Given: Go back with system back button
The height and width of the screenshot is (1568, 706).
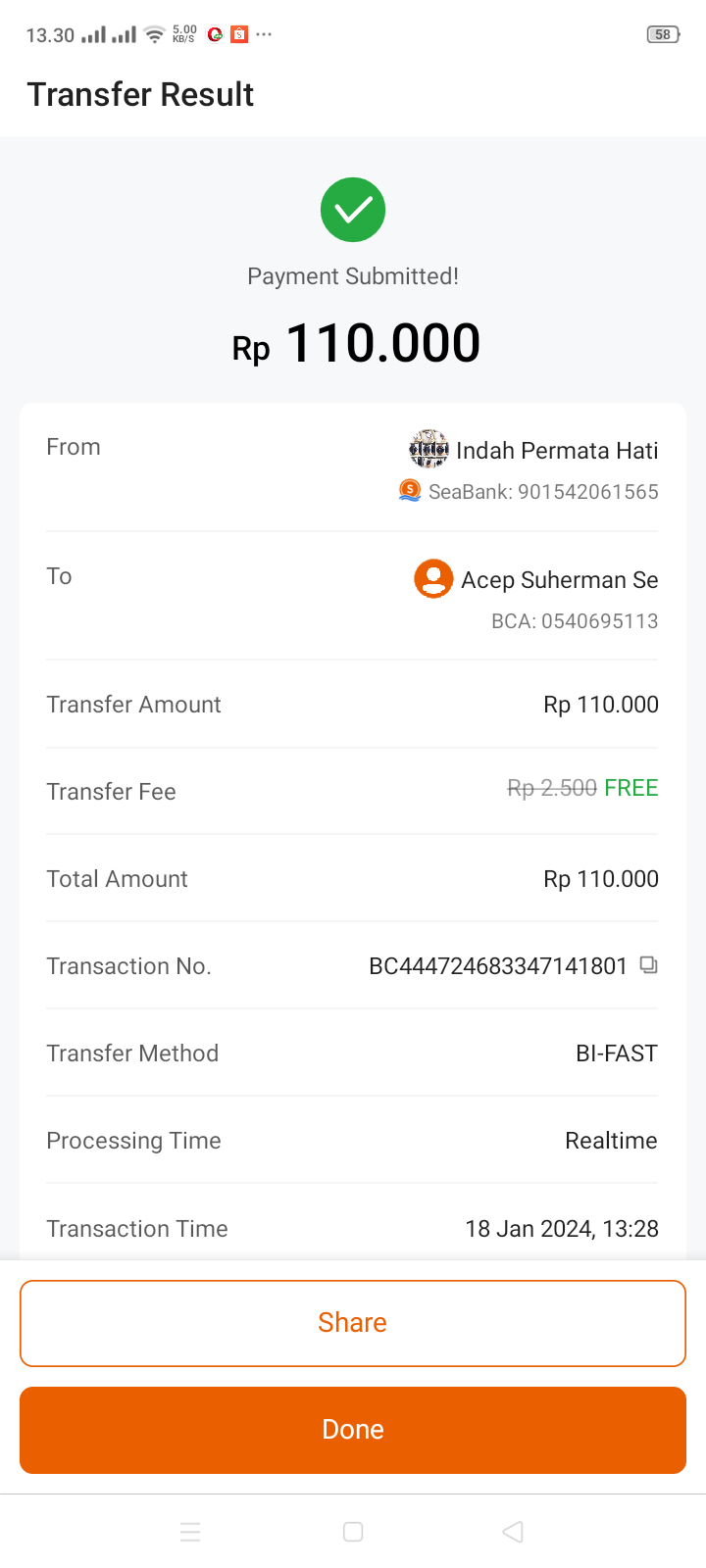Looking at the screenshot, I should pos(513,1532).
